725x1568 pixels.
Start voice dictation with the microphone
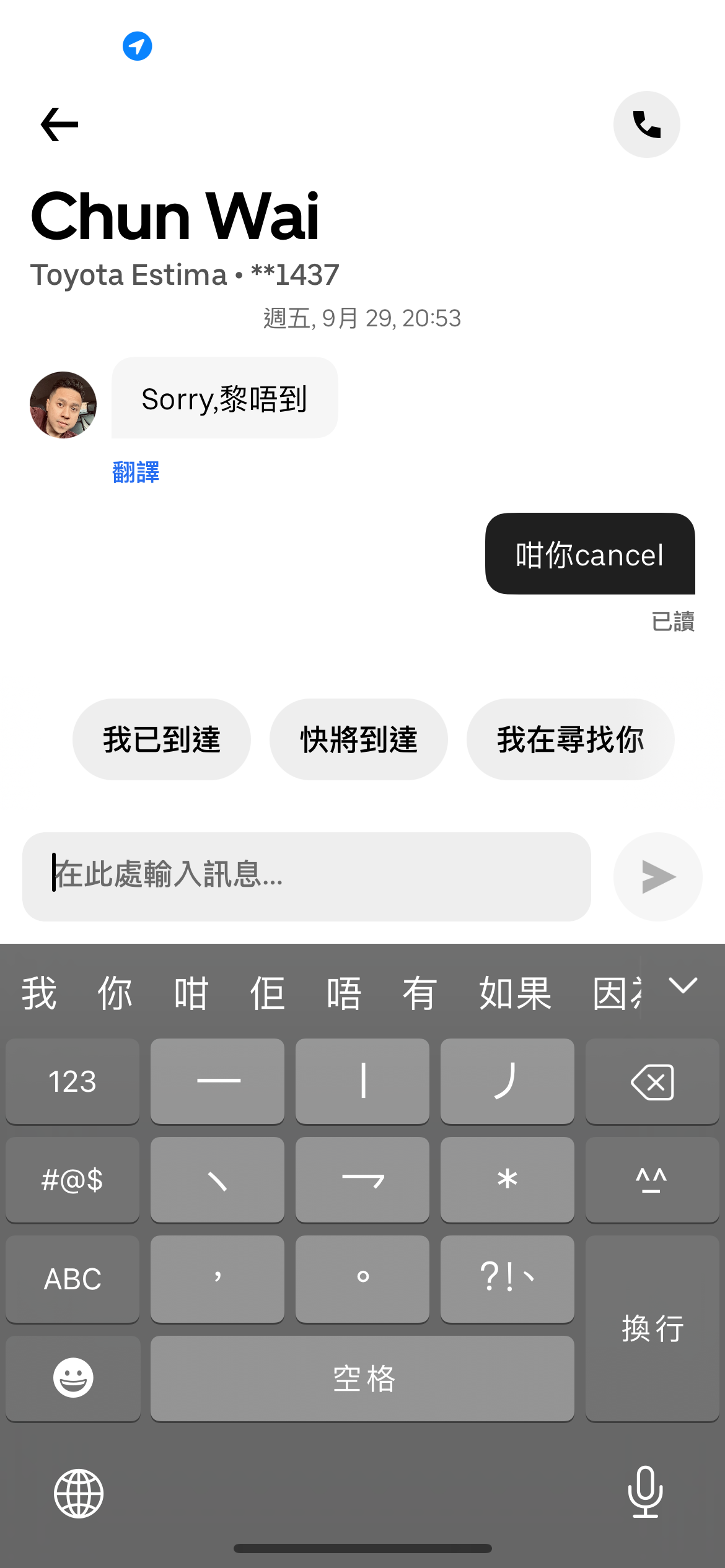(646, 1492)
